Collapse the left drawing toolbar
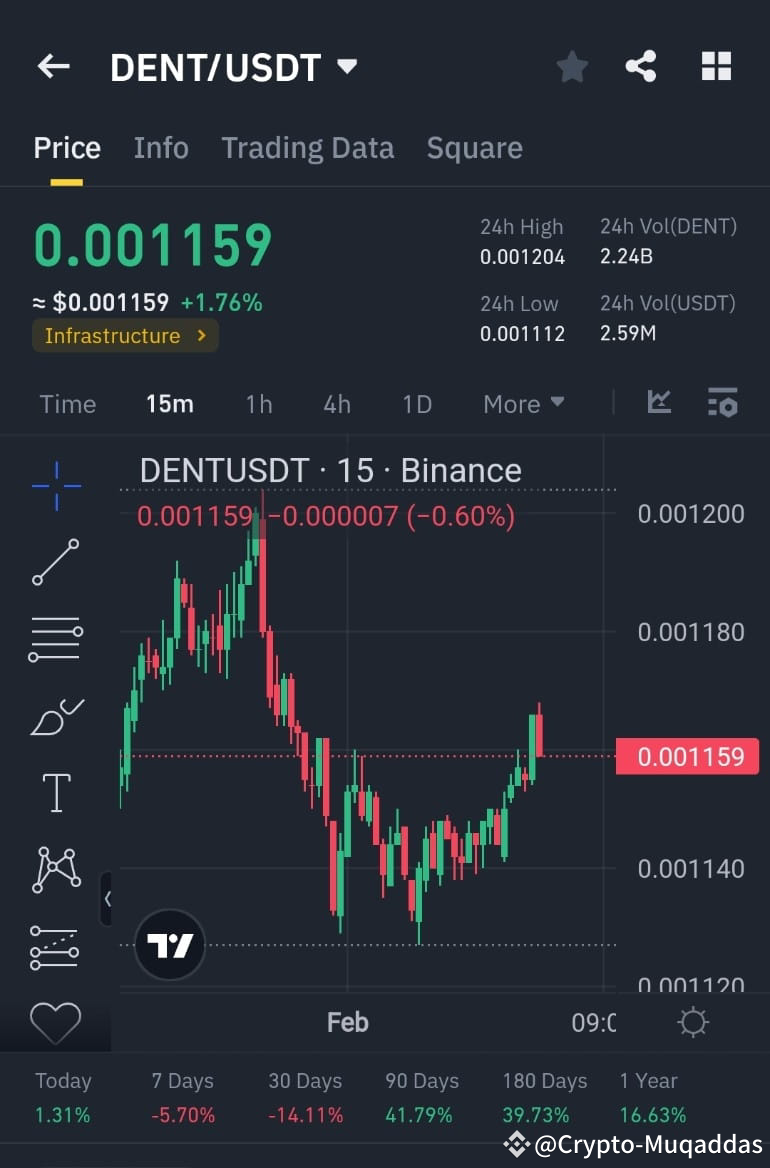This screenshot has height=1168, width=770. (x=108, y=899)
